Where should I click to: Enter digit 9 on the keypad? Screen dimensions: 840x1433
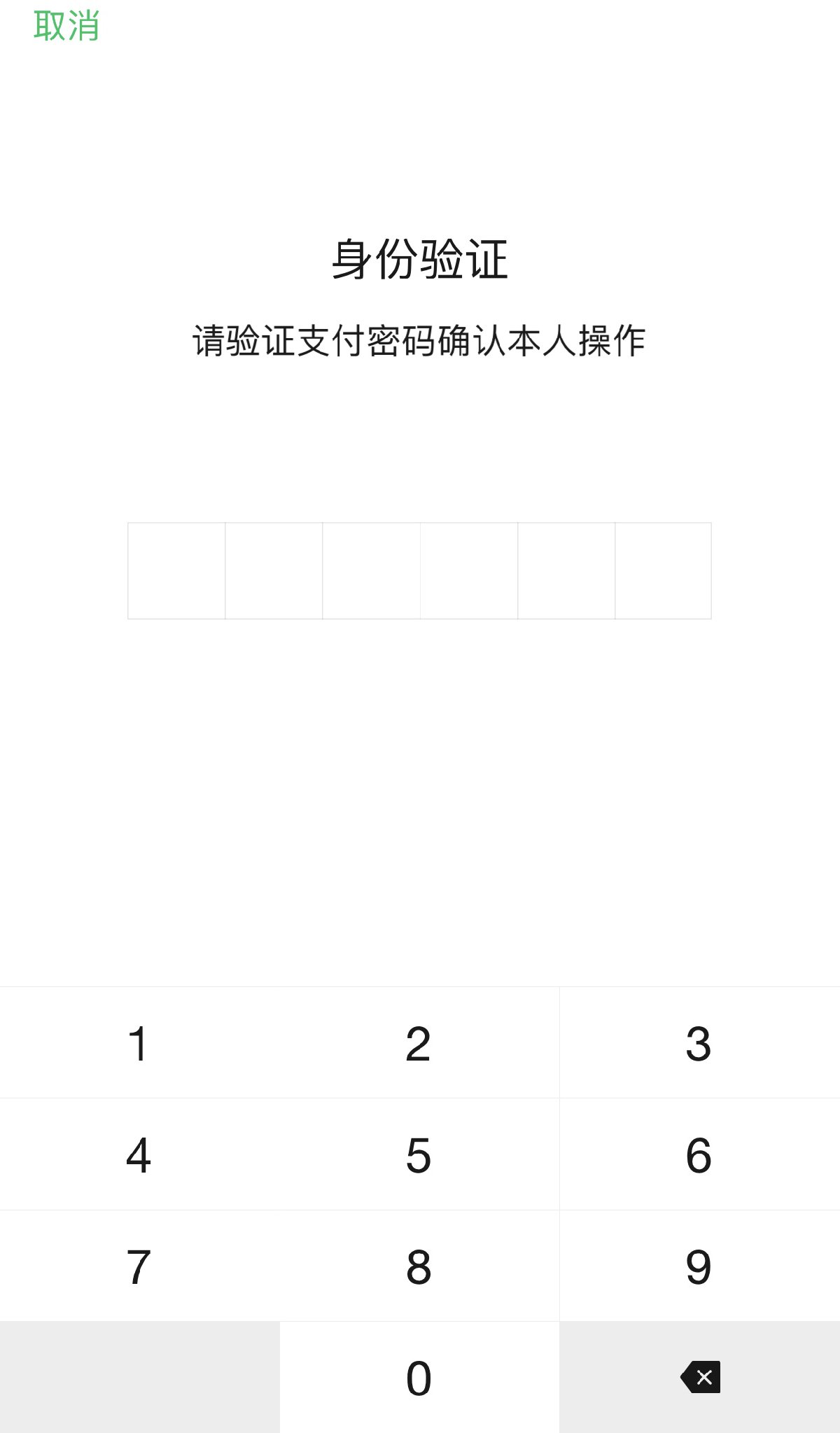click(699, 1266)
